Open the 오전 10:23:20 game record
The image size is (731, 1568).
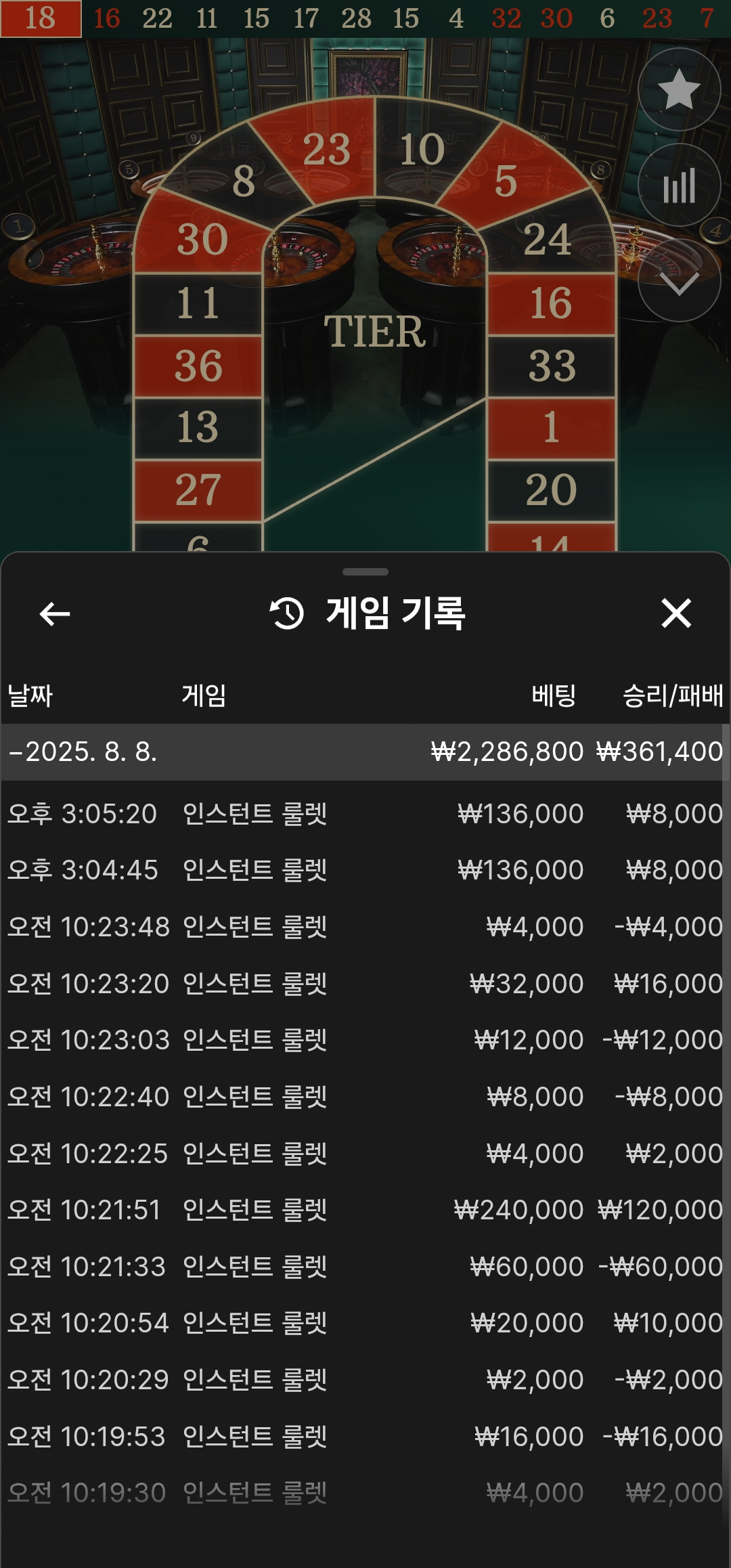coord(365,983)
